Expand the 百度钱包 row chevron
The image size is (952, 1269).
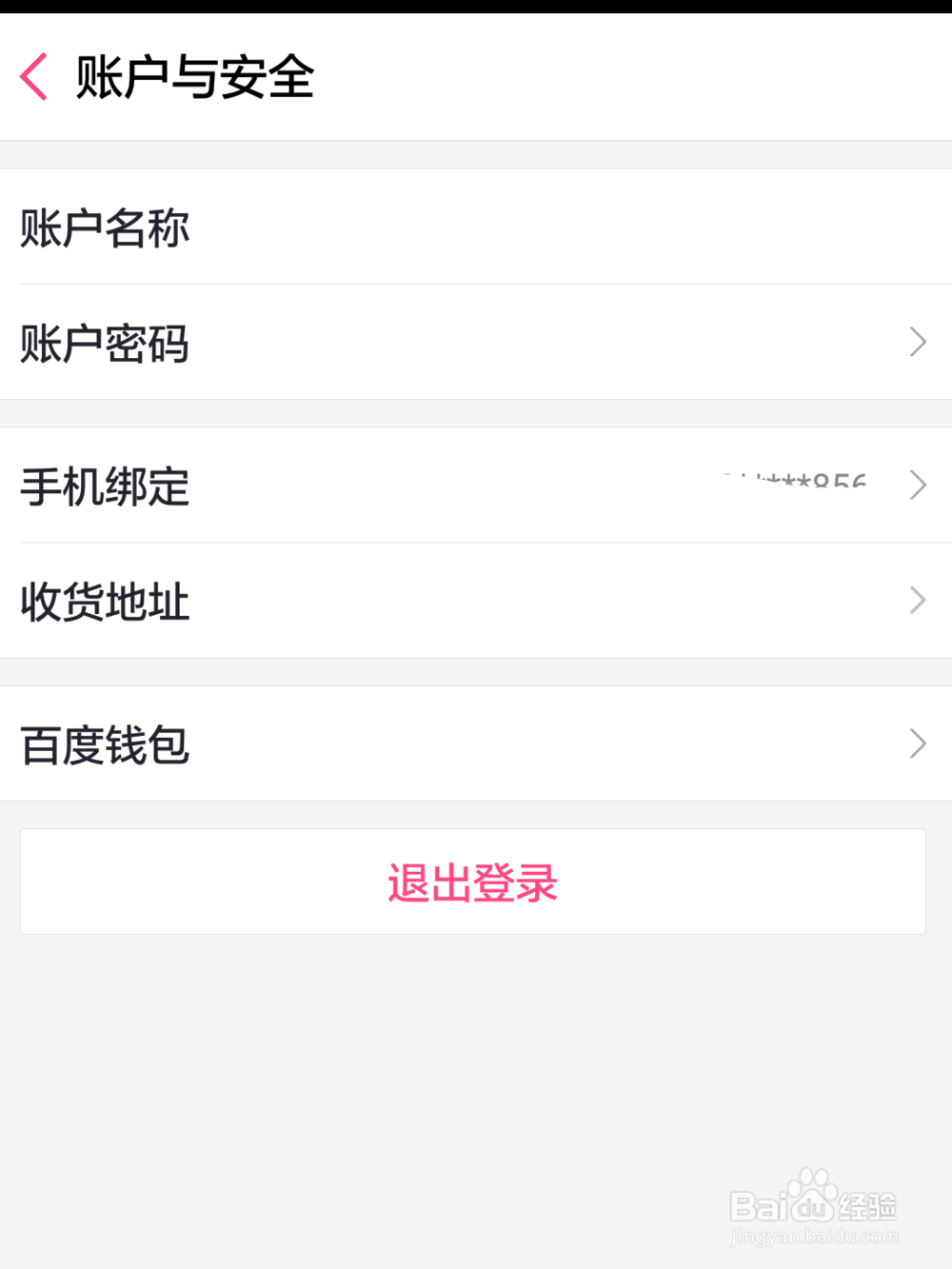click(x=915, y=743)
